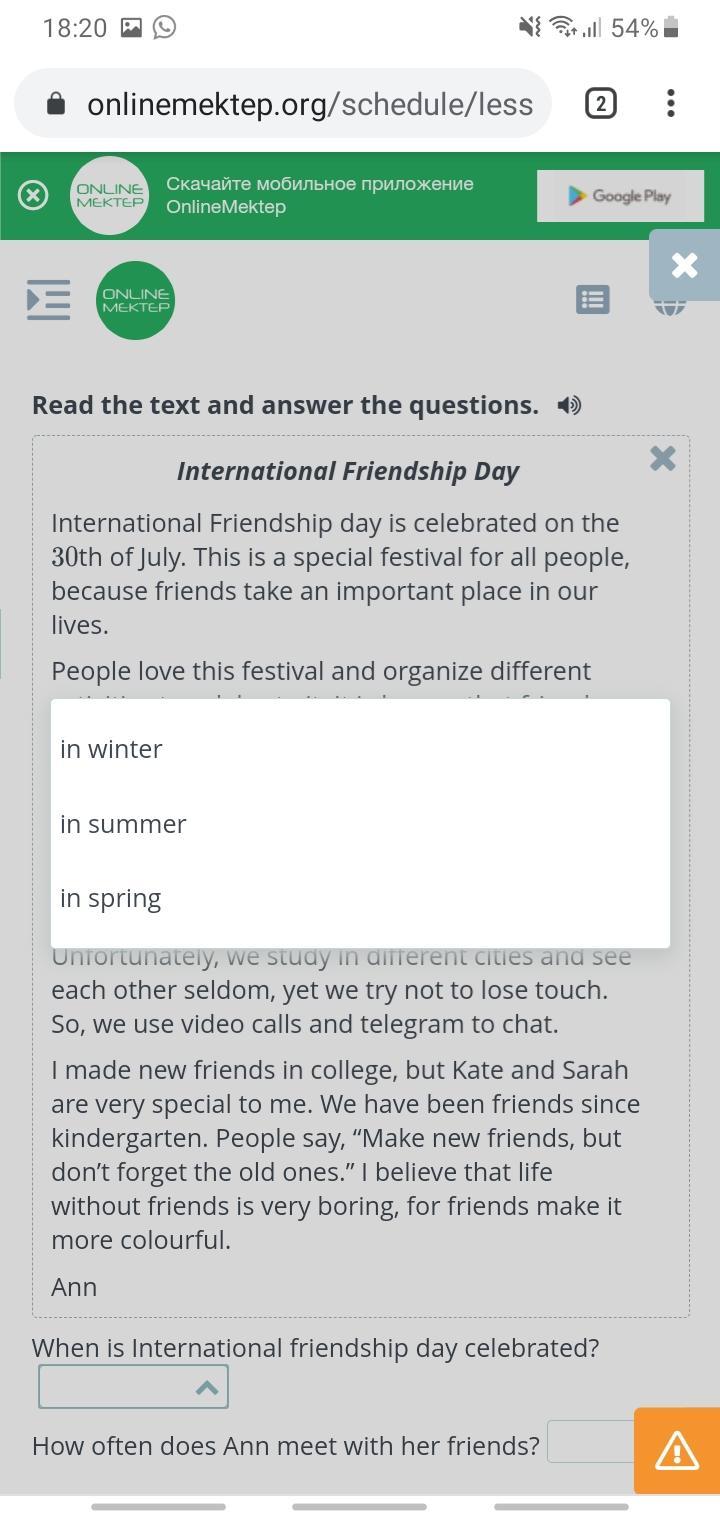
Task: Open the browser overflow menu
Action: click(x=670, y=103)
